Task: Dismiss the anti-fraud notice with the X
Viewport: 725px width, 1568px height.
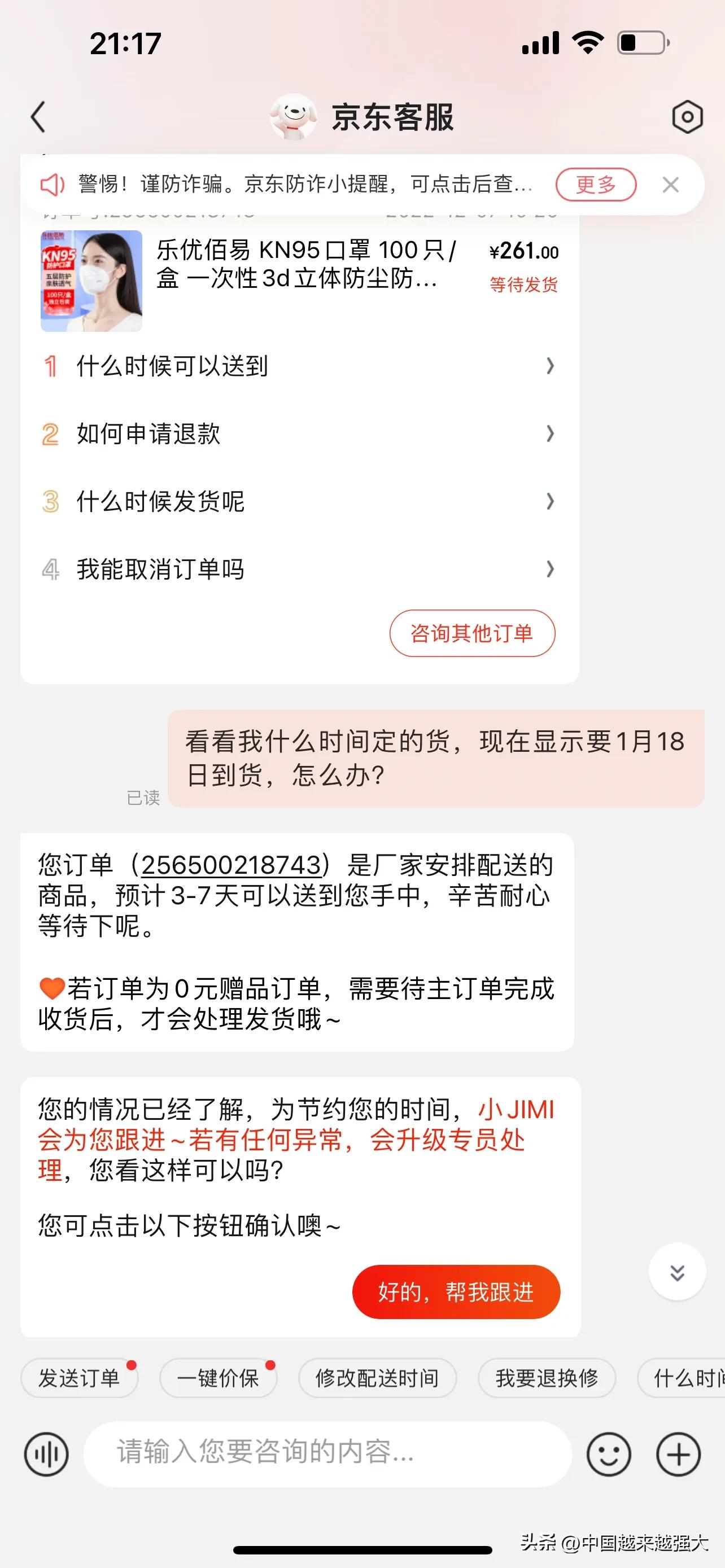Action: [671, 184]
